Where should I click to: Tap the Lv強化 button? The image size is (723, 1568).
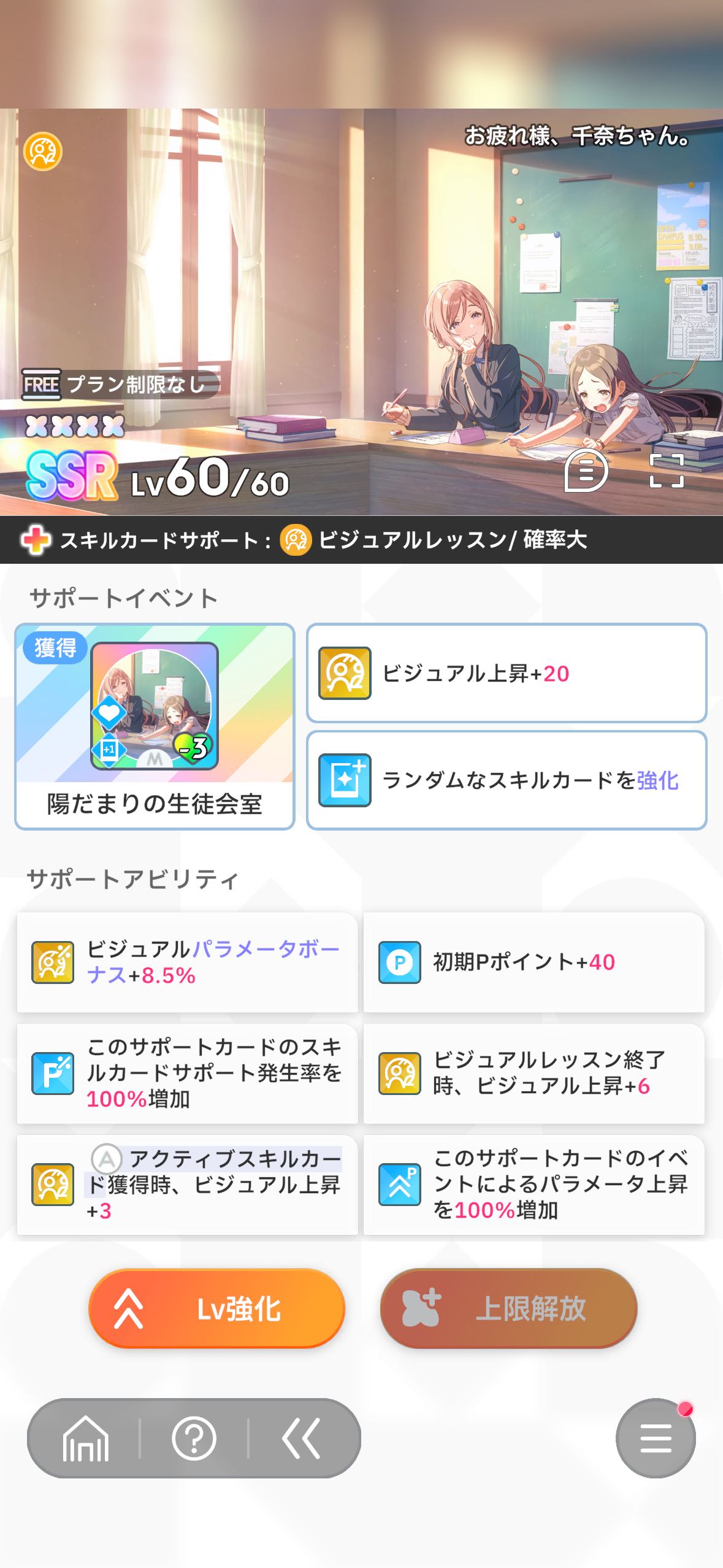(x=217, y=1309)
